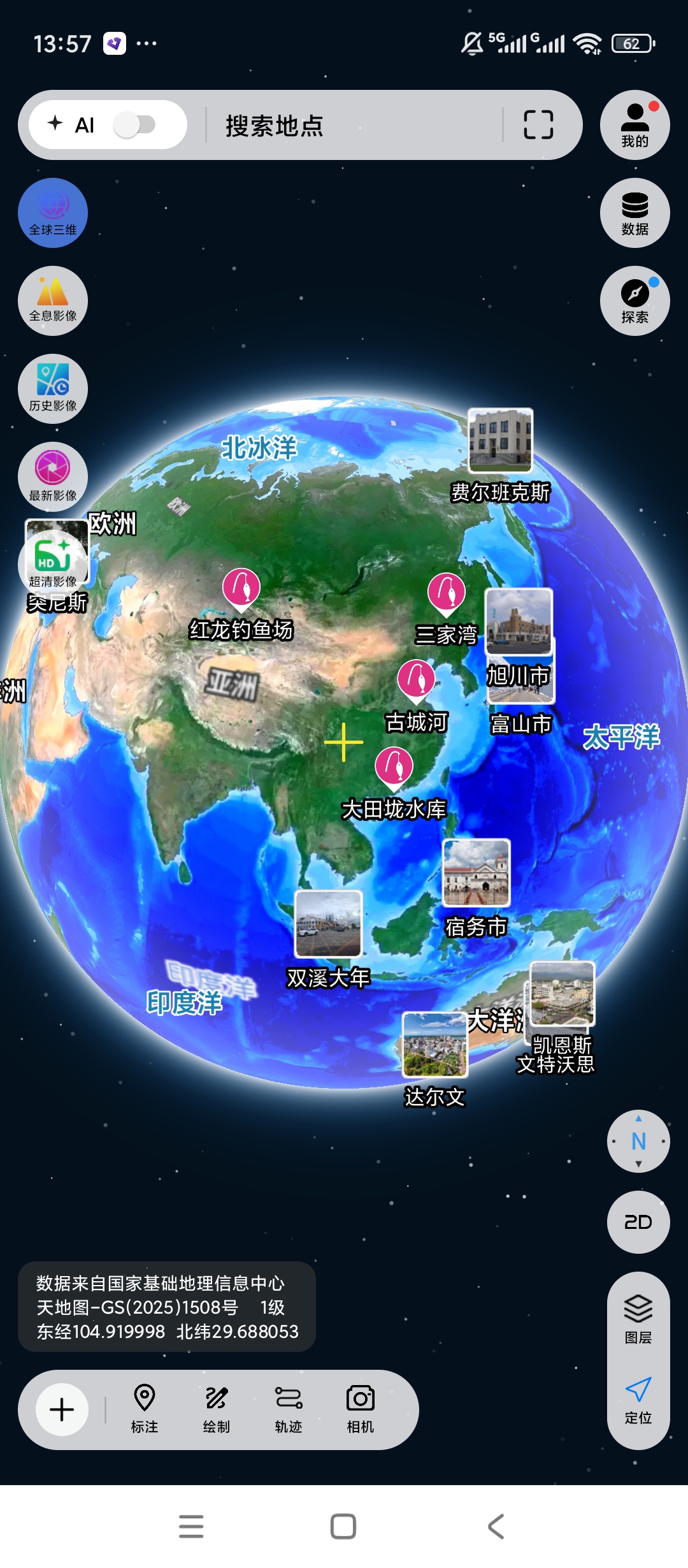688x1568 pixels.
Task: Open the 相机 camera tool
Action: coord(361,1409)
